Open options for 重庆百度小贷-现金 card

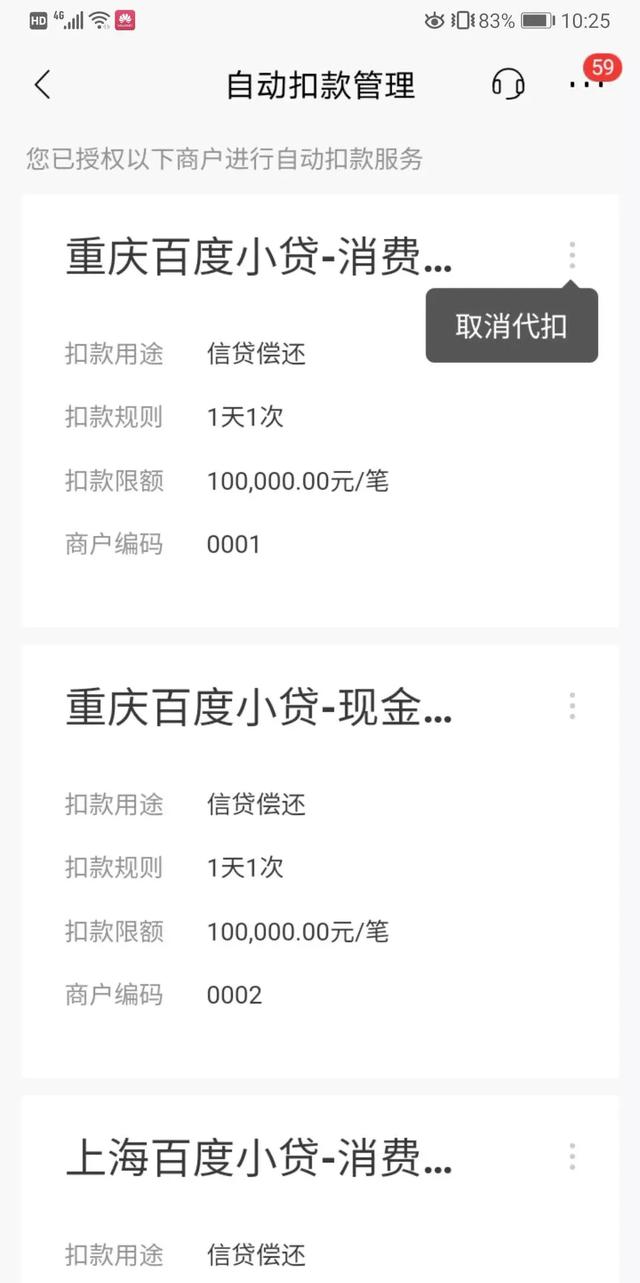pyautogui.click(x=572, y=706)
